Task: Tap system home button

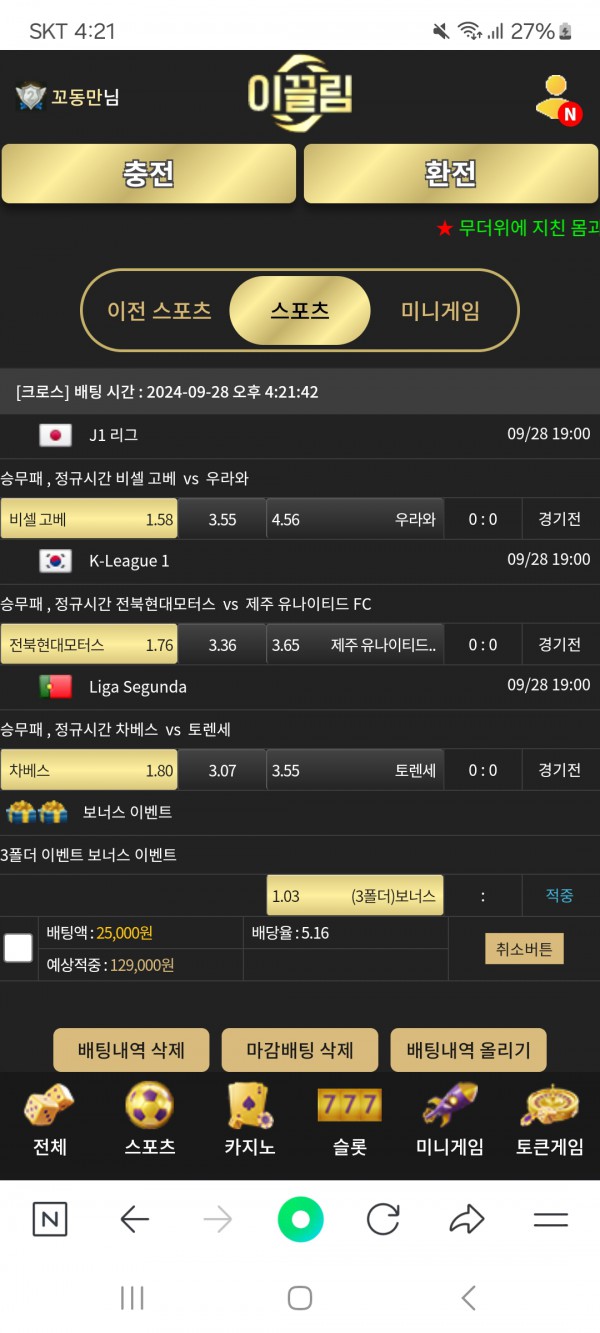Action: point(300,1298)
